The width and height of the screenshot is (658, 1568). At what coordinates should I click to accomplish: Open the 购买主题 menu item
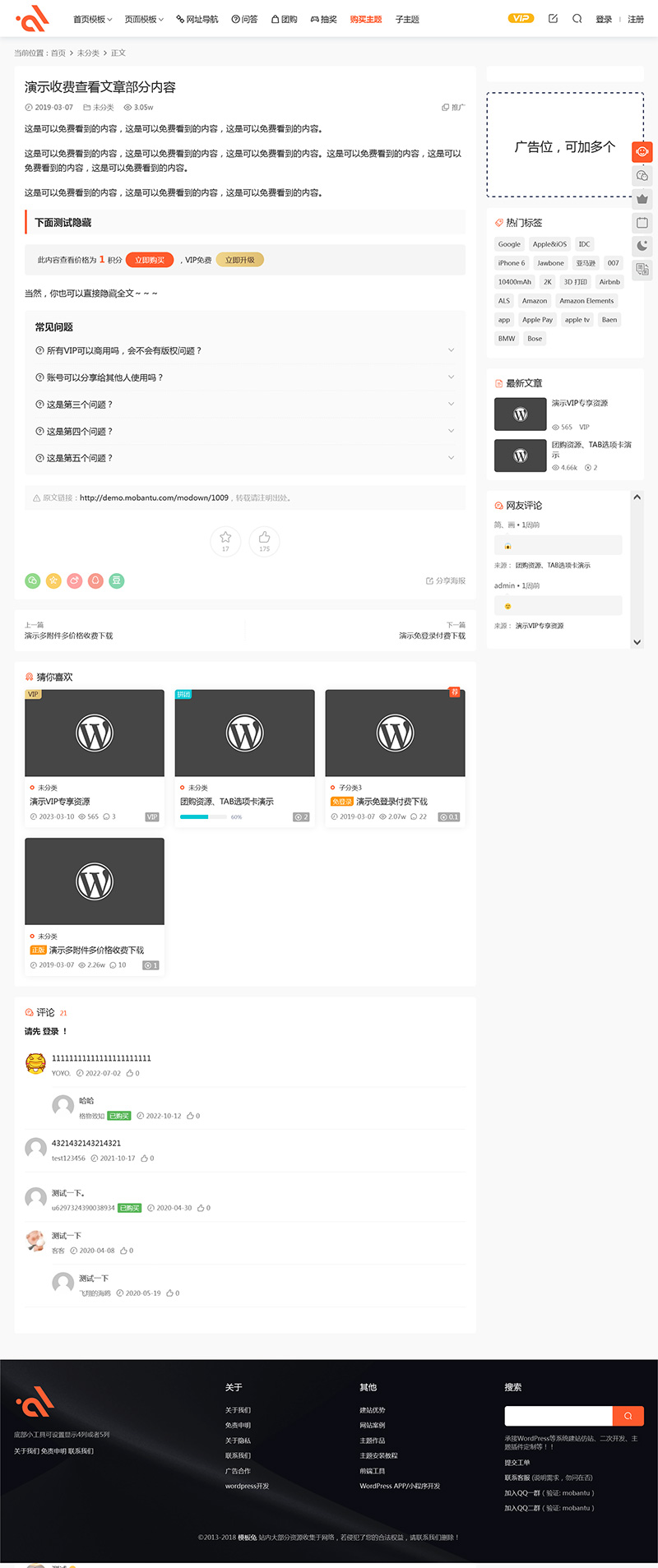click(365, 19)
